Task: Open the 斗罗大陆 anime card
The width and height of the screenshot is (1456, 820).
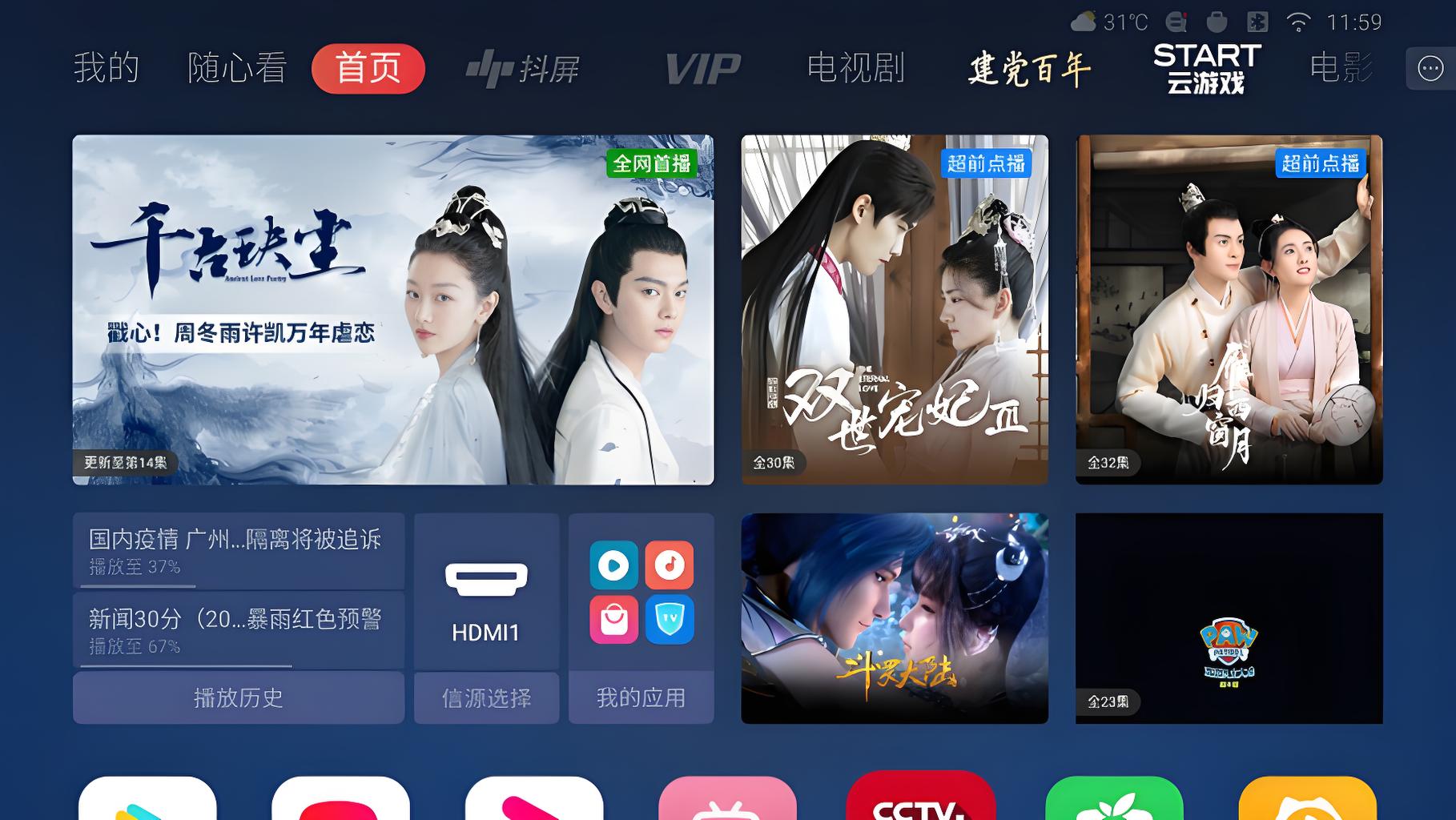Action: [x=894, y=618]
